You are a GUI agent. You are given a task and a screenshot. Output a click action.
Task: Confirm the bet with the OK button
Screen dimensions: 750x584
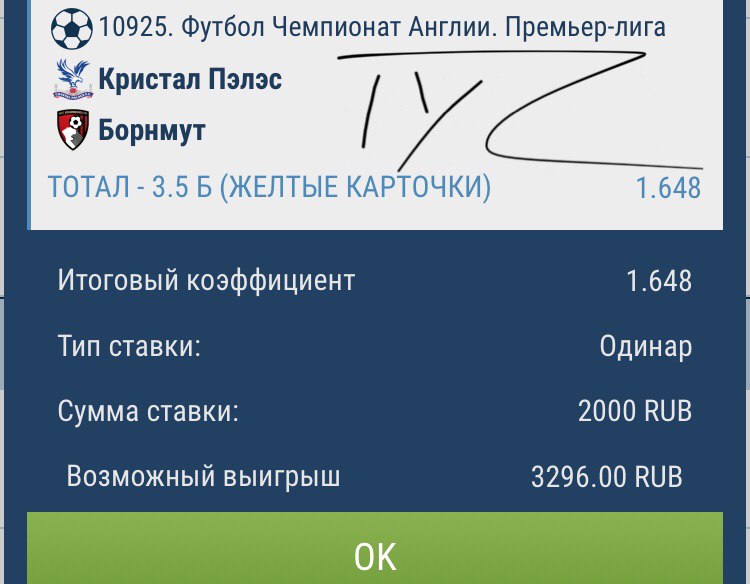(375, 553)
